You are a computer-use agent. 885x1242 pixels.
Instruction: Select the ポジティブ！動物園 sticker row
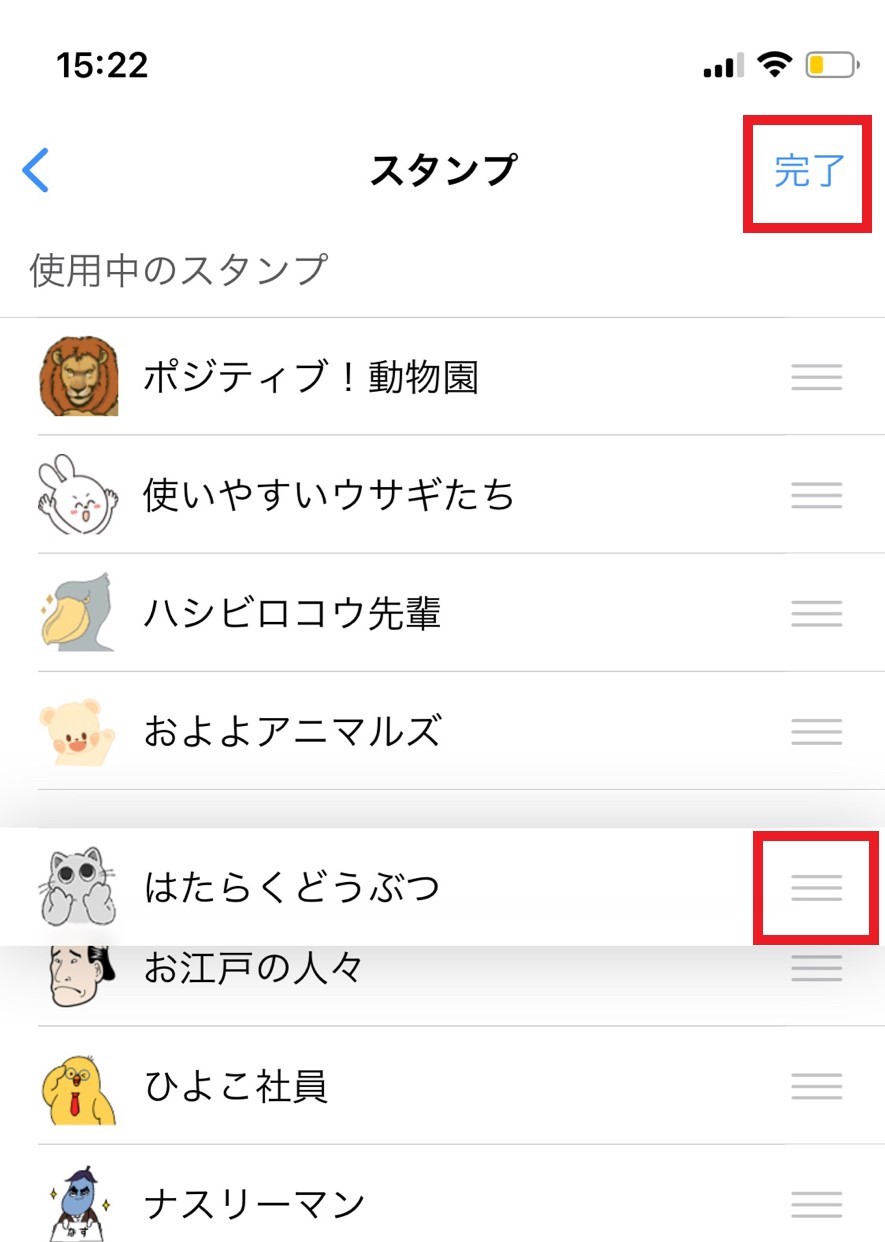click(x=311, y=378)
